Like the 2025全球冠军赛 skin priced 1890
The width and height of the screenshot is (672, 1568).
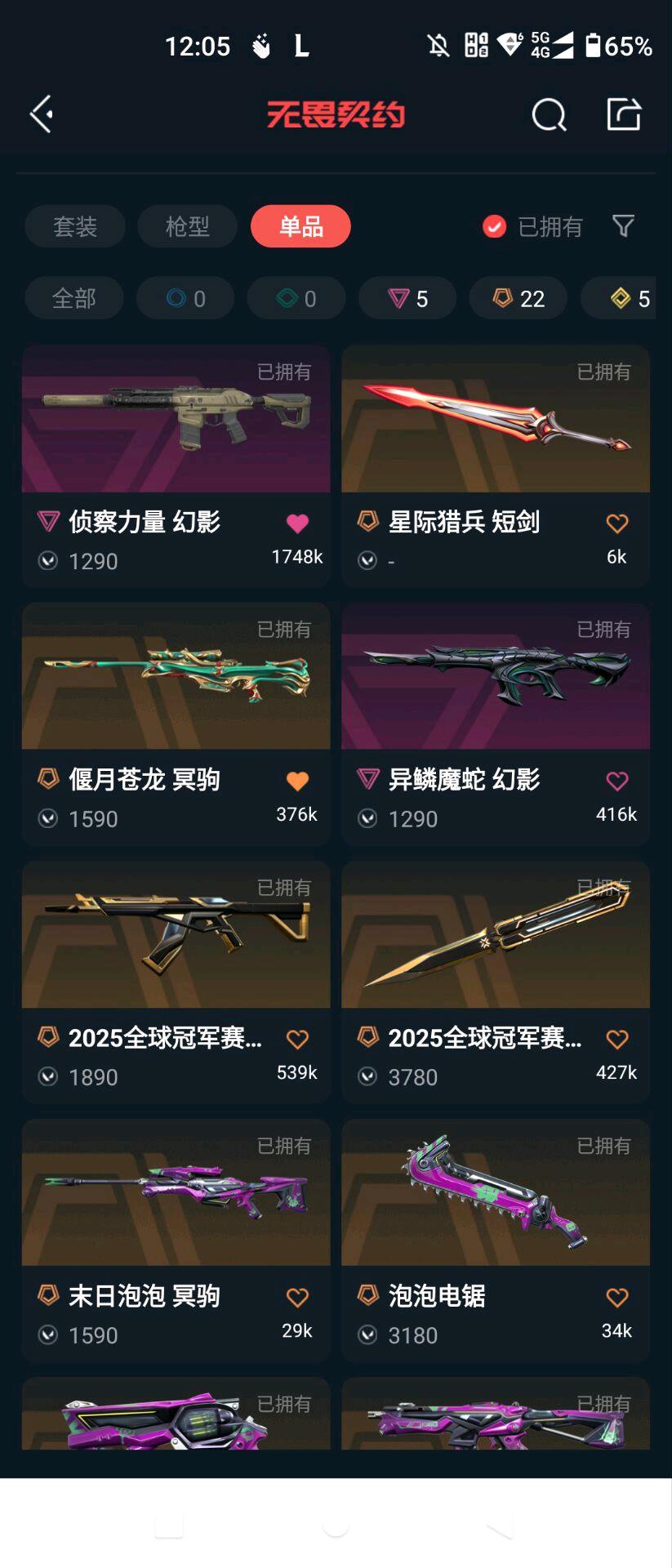coord(297,1039)
